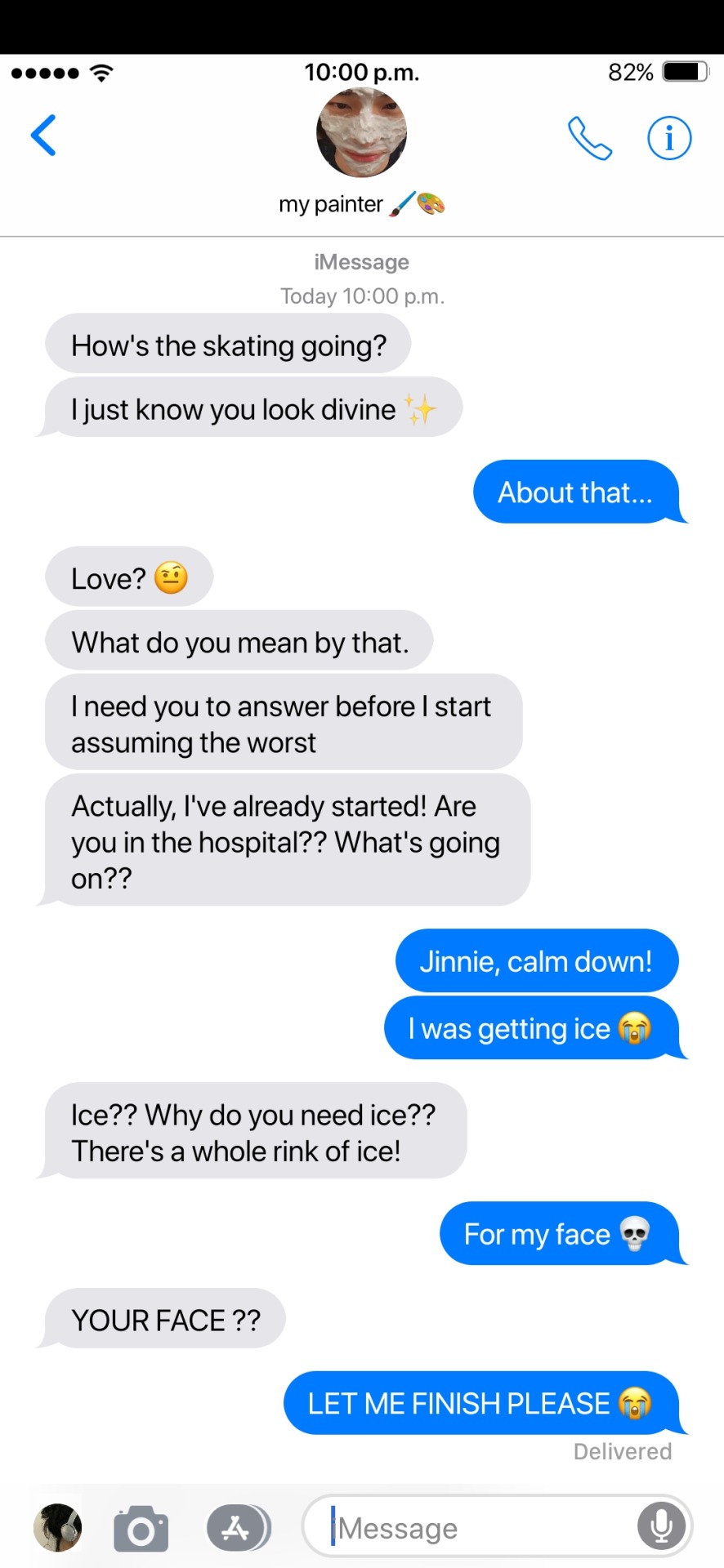Open the camera to send a photo
The height and width of the screenshot is (1568, 724).
pyautogui.click(x=141, y=1528)
